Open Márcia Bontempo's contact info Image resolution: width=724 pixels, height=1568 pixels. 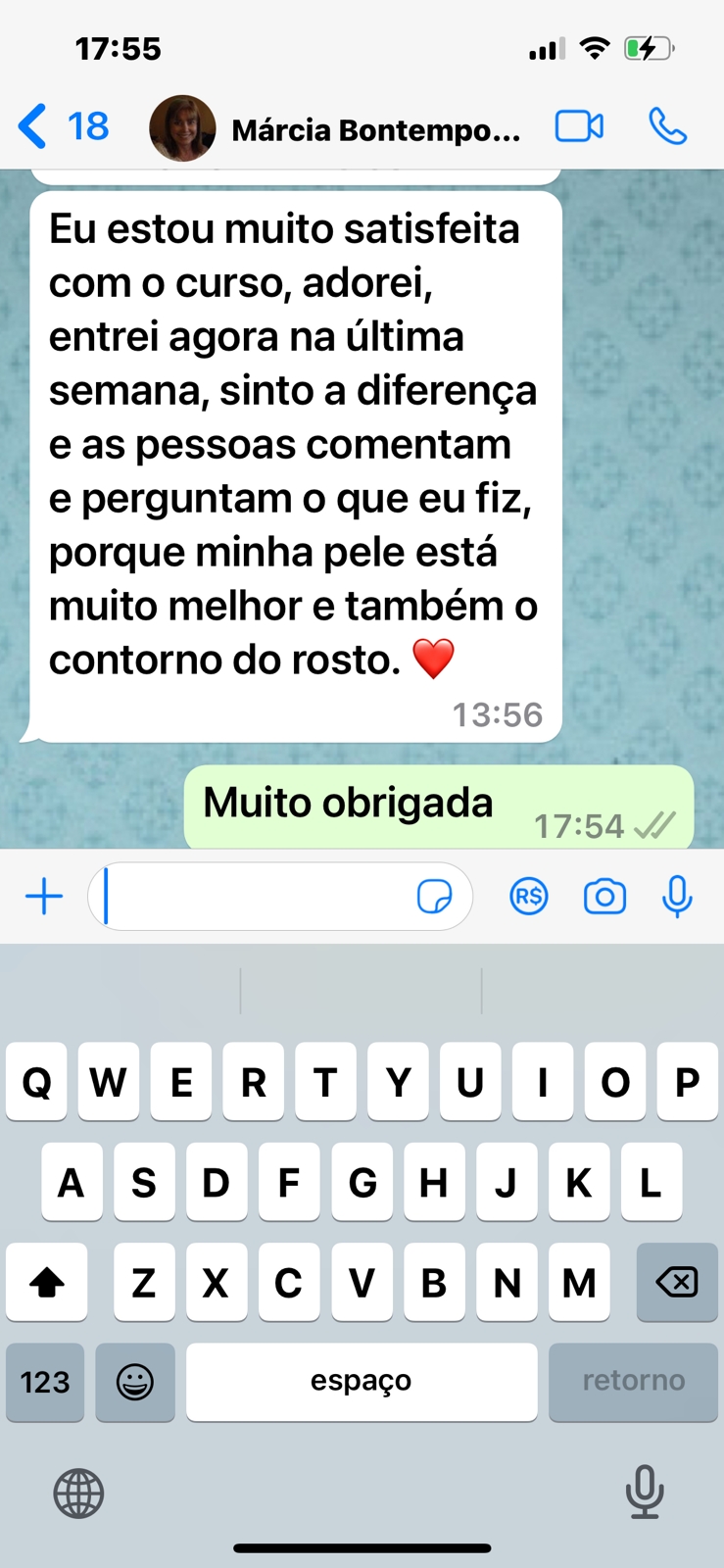(375, 129)
